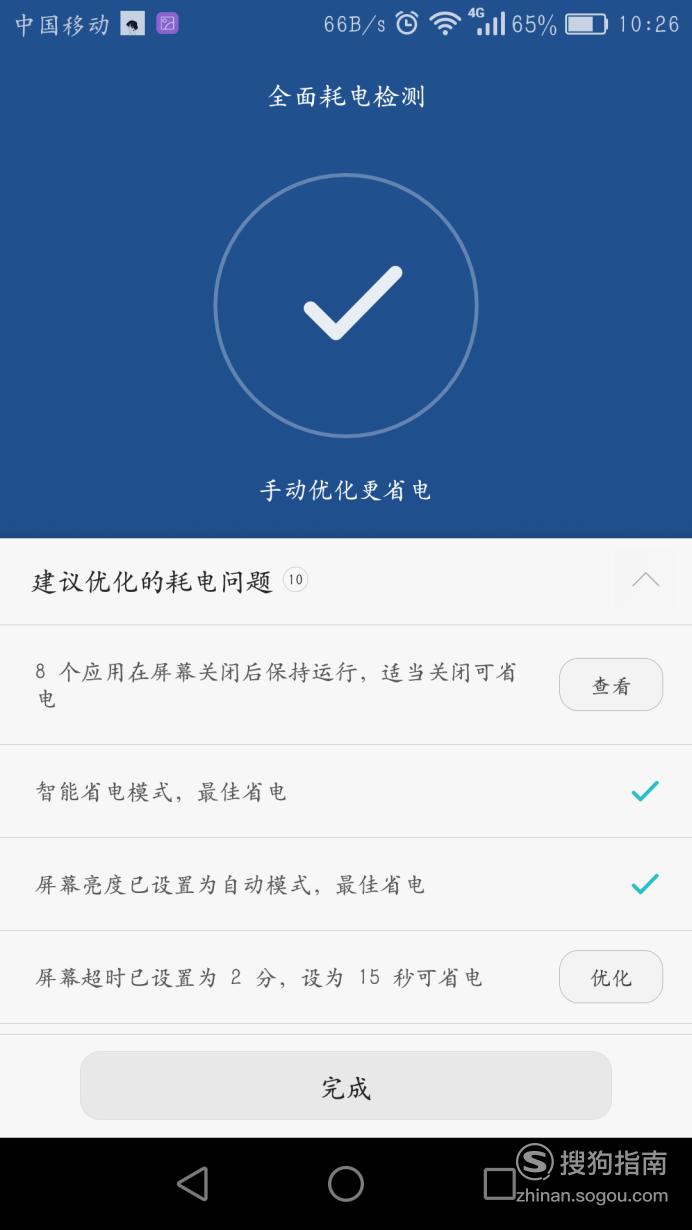Viewport: 692px width, 1230px height.
Task: Go to the home screen
Action: [346, 1184]
